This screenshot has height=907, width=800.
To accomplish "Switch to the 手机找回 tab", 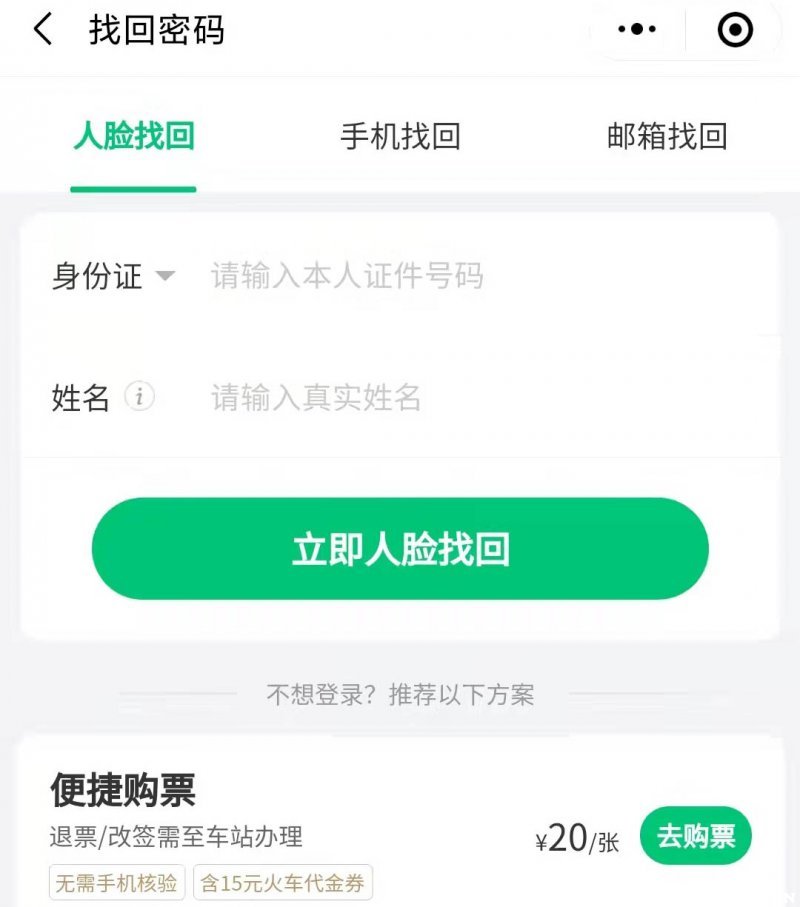I will coord(400,137).
